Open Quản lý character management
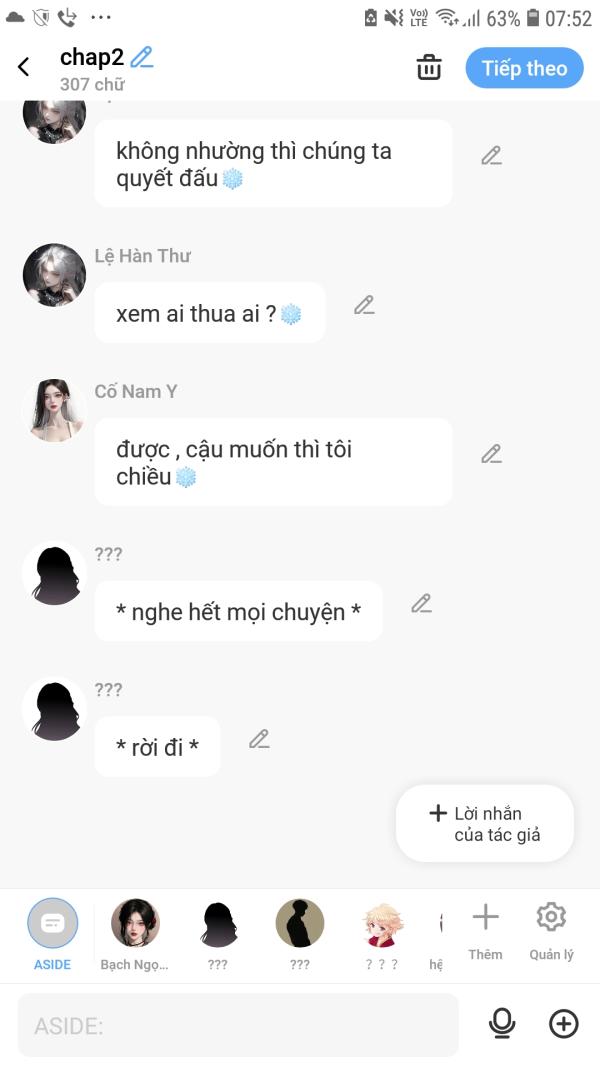 (551, 932)
